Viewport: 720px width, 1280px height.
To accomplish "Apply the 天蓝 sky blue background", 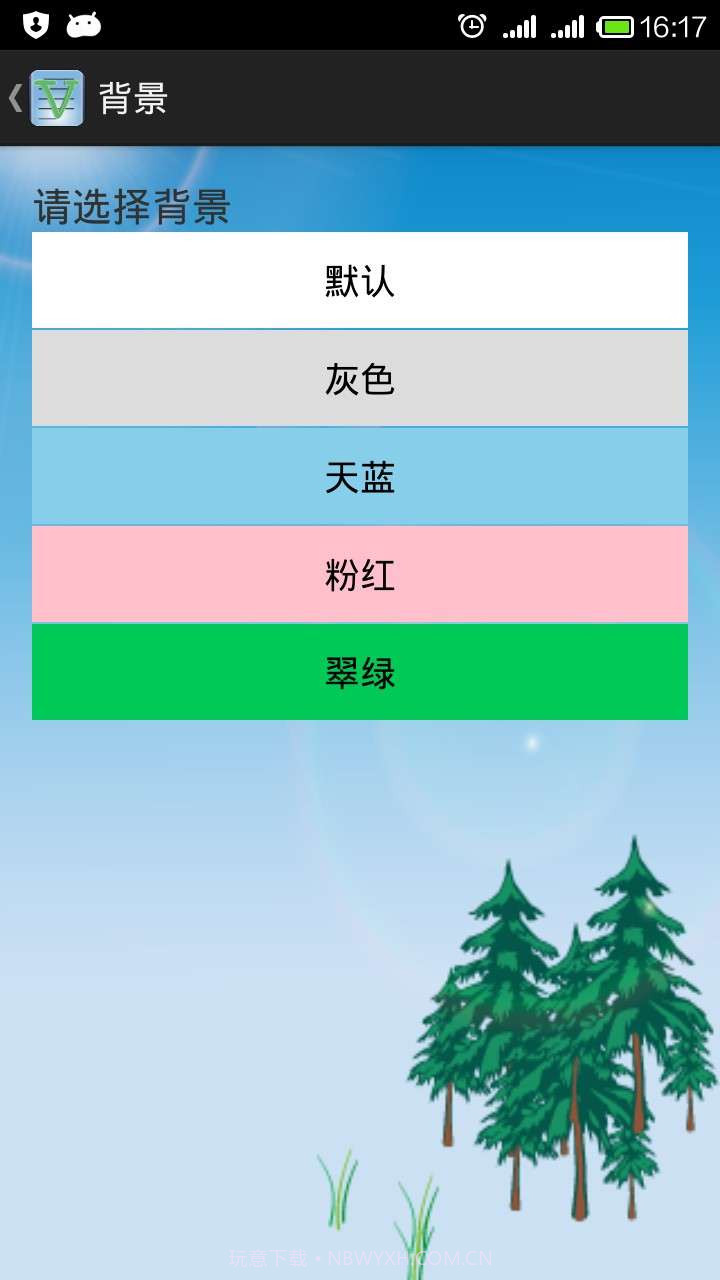I will 360,476.
